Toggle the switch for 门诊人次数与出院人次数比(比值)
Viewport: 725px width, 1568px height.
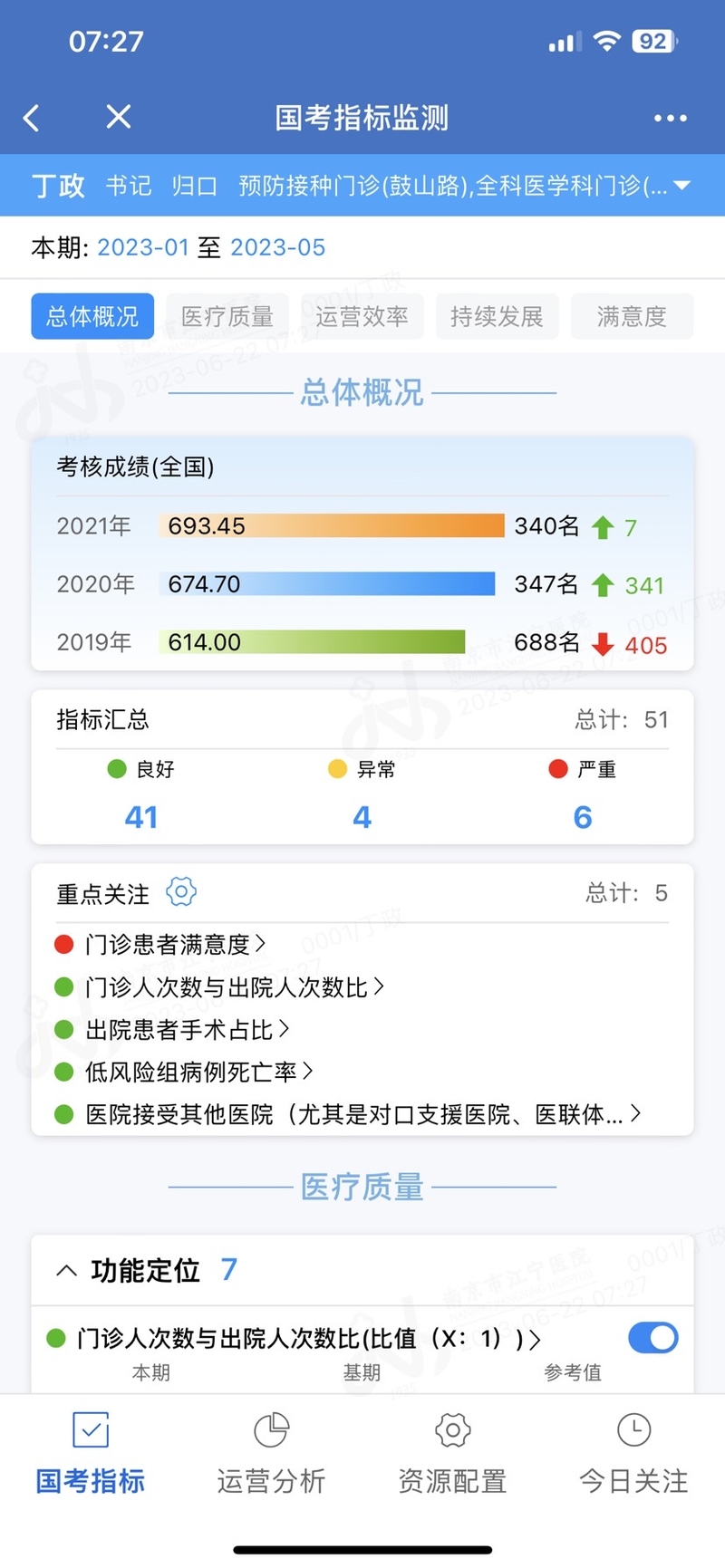click(x=652, y=1338)
